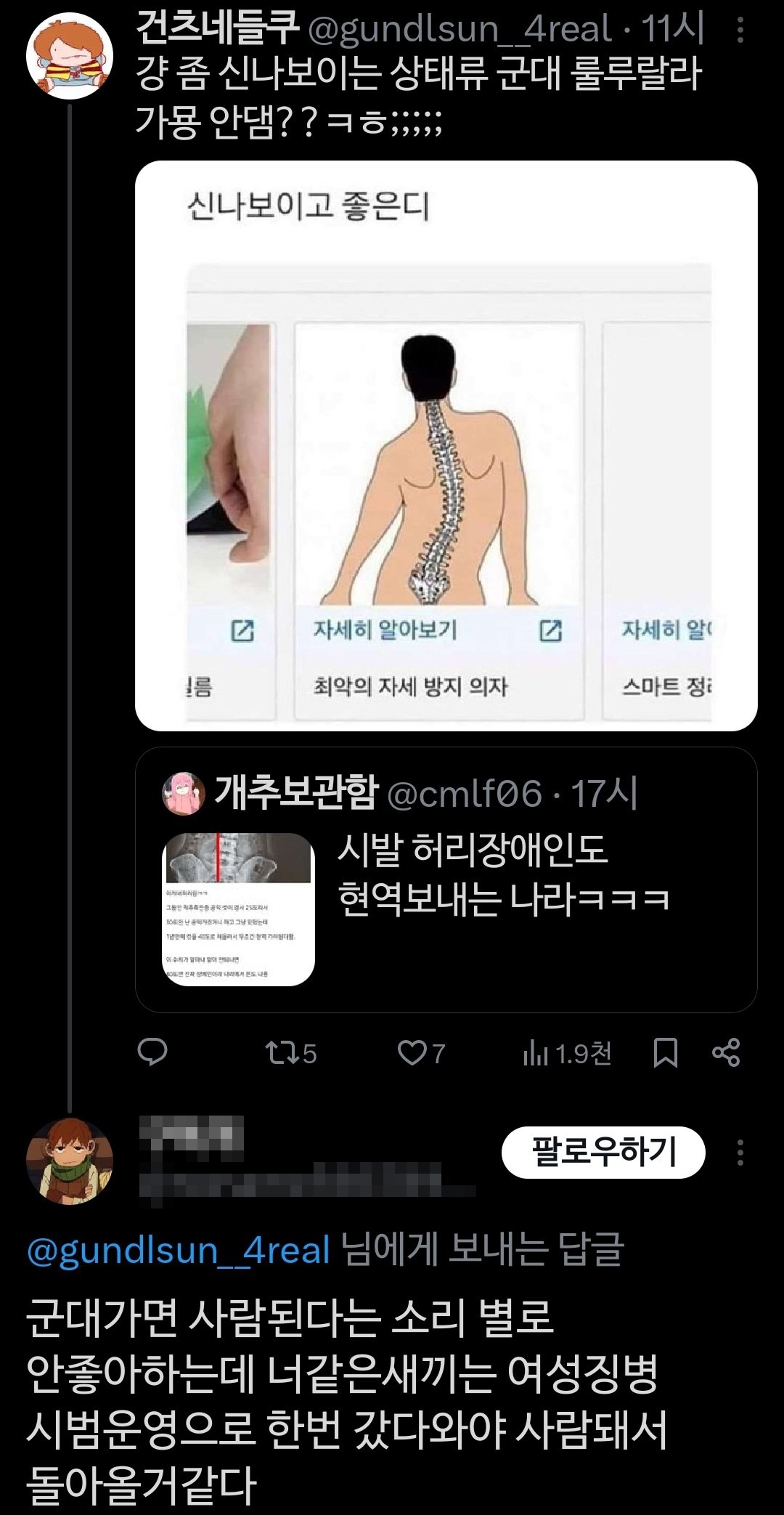View analytics showing 1.9천 views

pyautogui.click(x=567, y=1052)
